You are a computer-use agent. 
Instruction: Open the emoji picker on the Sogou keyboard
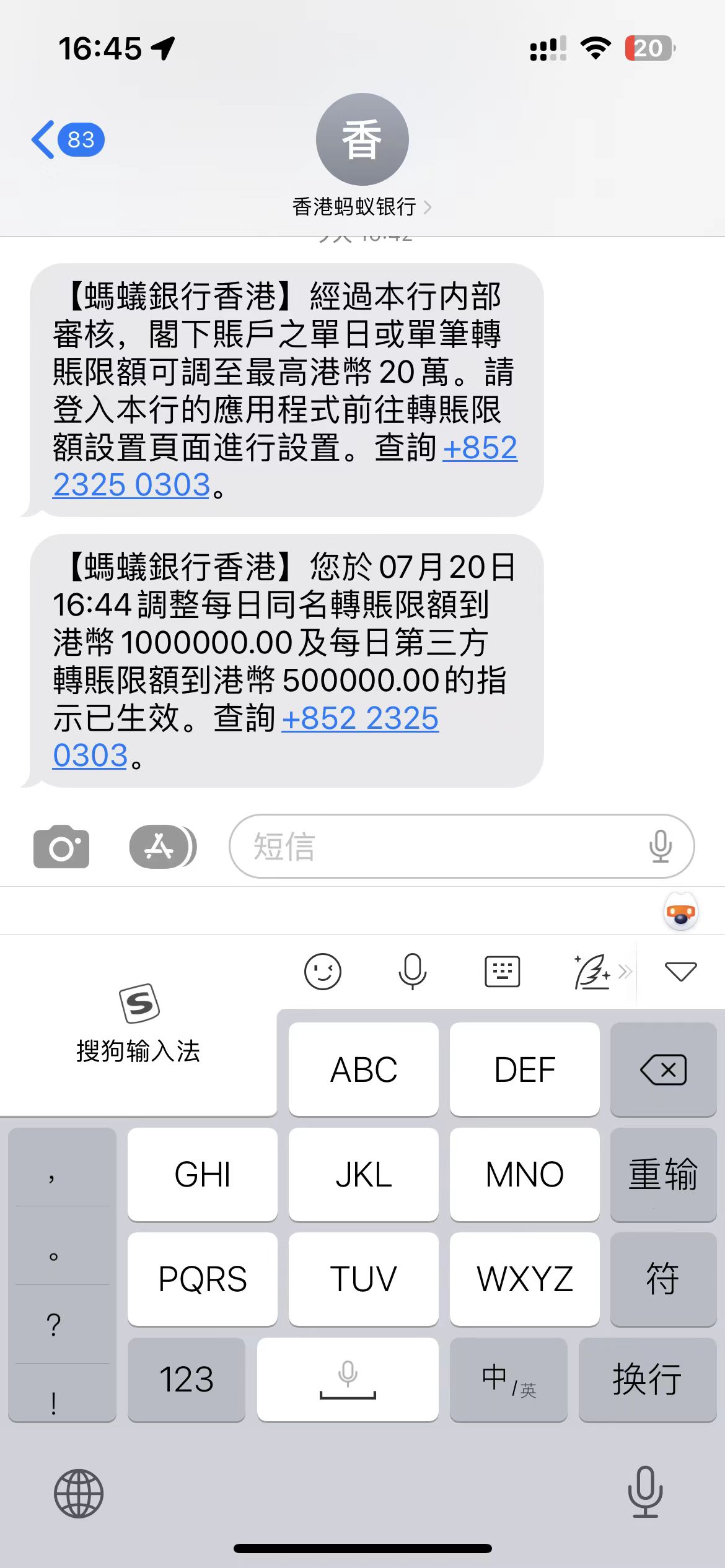(x=322, y=971)
